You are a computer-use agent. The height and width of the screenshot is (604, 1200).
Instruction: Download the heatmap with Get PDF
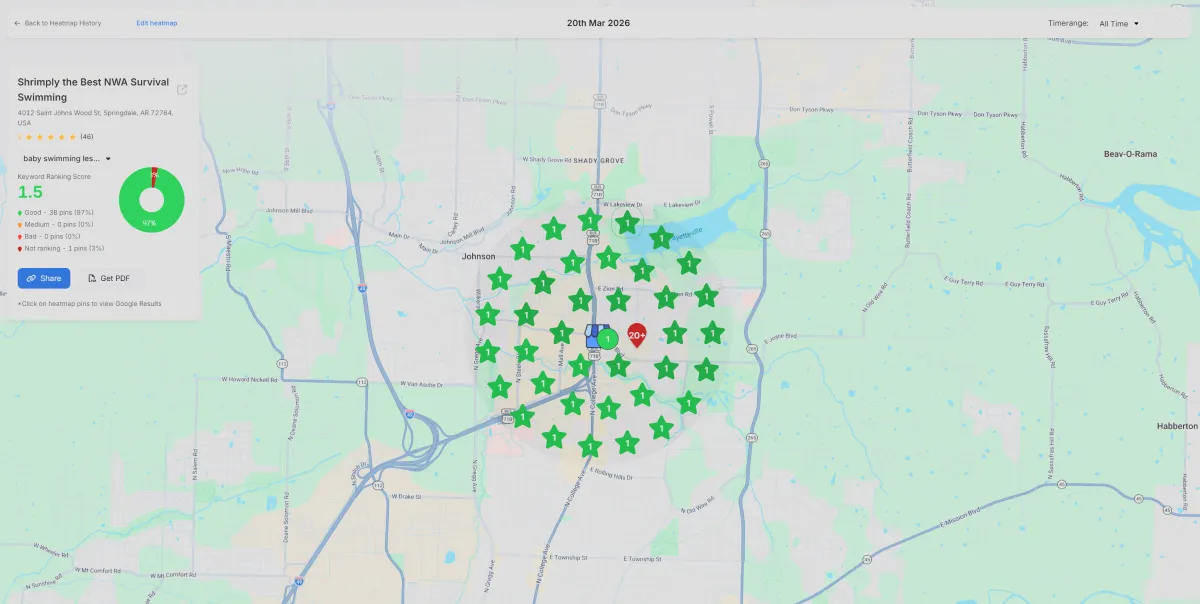click(109, 278)
